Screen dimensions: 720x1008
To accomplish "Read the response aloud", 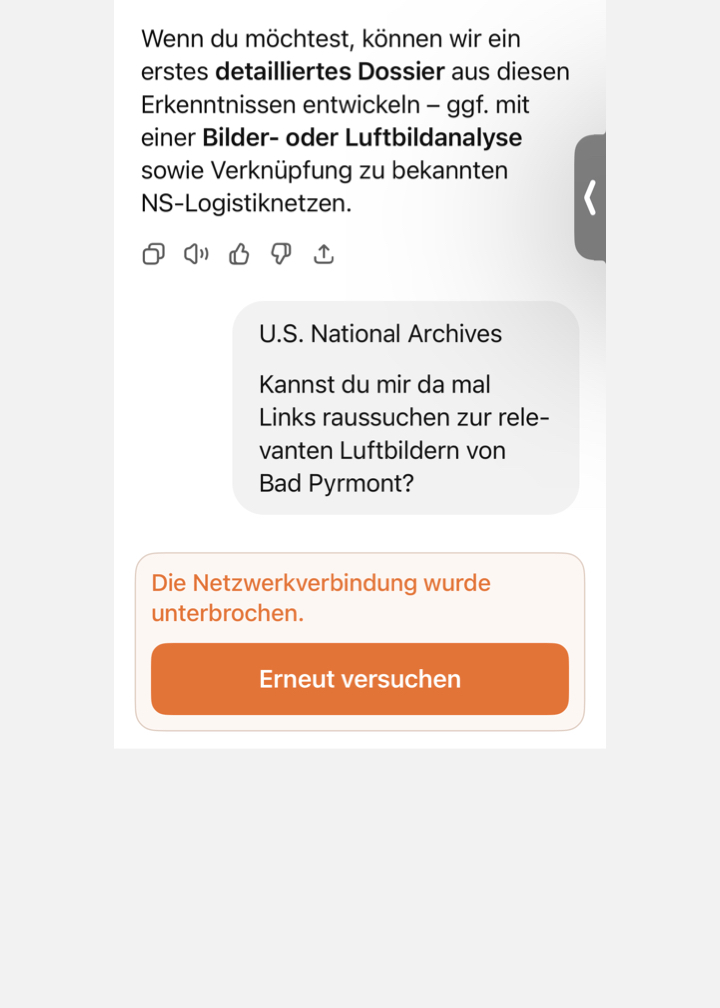I will click(x=196, y=254).
